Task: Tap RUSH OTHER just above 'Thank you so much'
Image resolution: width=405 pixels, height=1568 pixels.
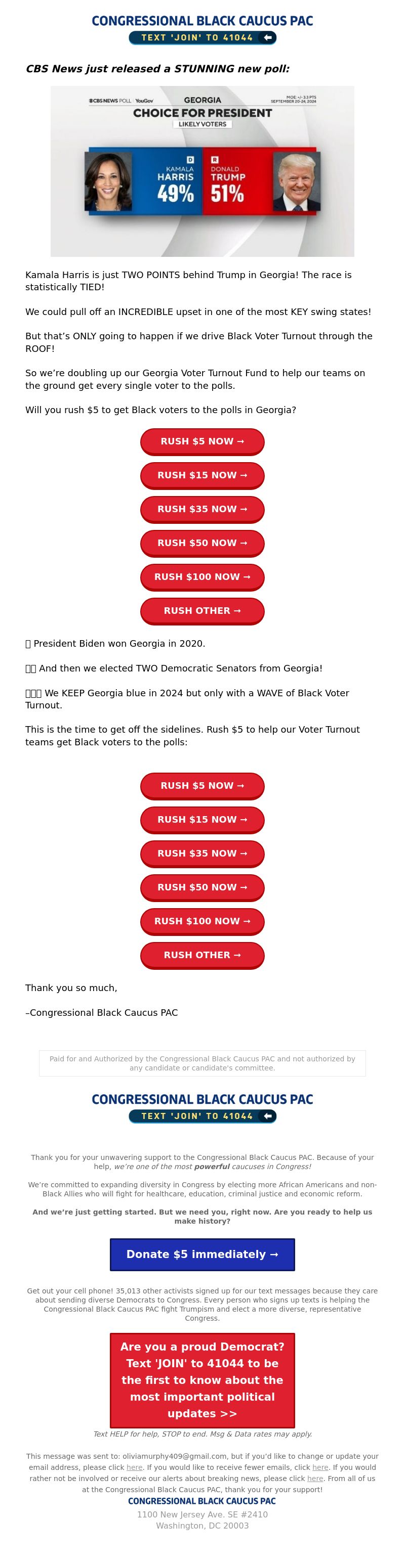Action: tap(202, 955)
